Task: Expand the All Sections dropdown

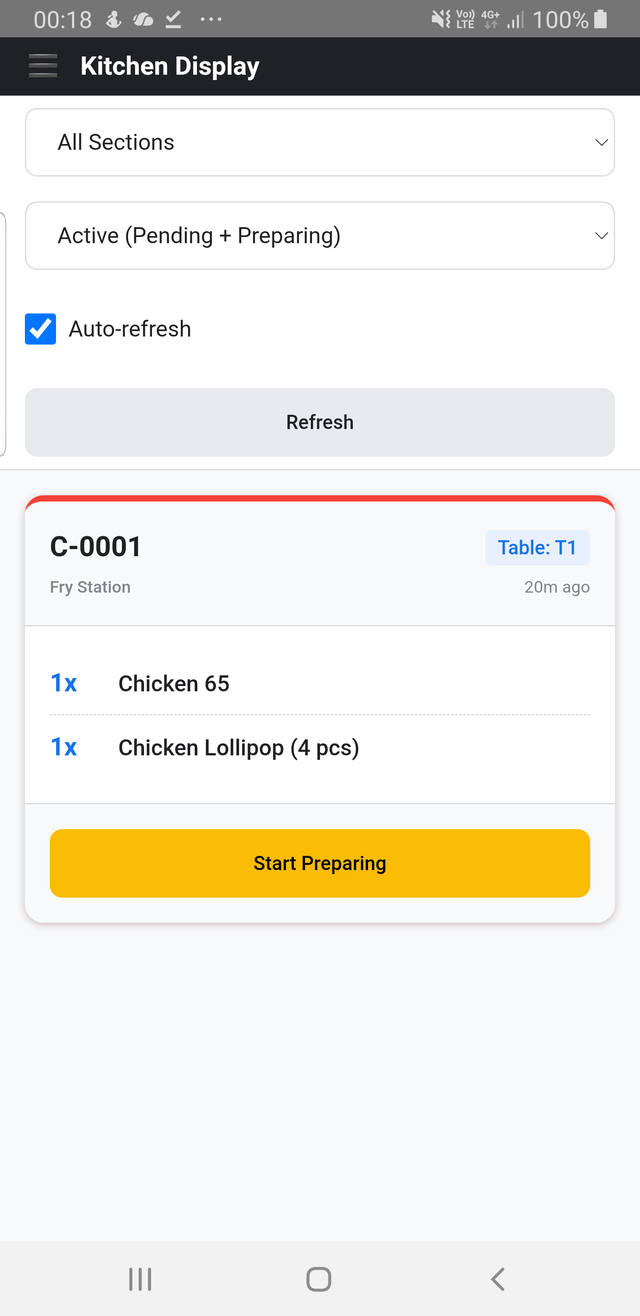Action: pyautogui.click(x=320, y=142)
